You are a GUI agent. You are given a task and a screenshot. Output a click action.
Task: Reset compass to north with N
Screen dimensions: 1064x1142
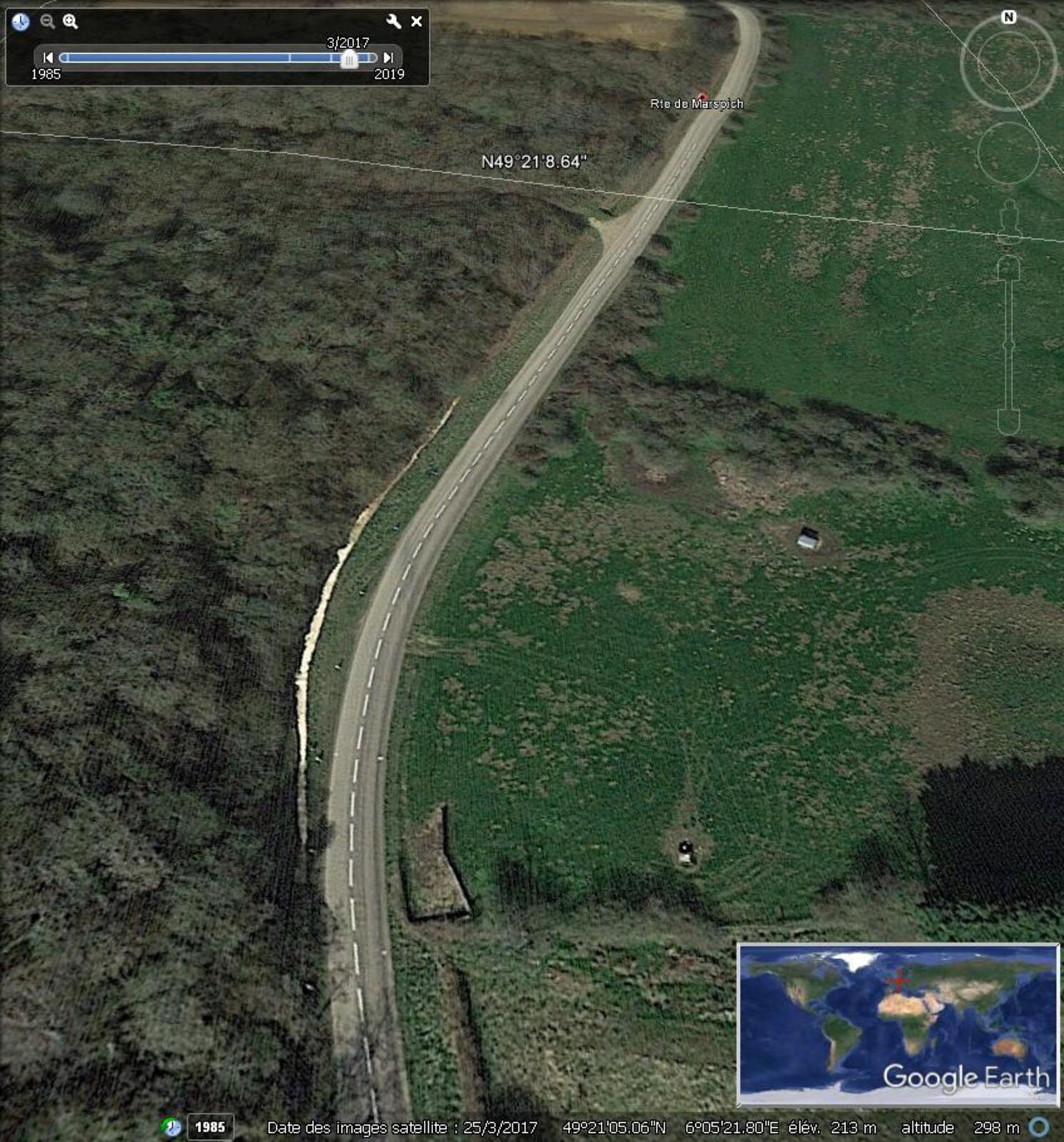[1008, 17]
